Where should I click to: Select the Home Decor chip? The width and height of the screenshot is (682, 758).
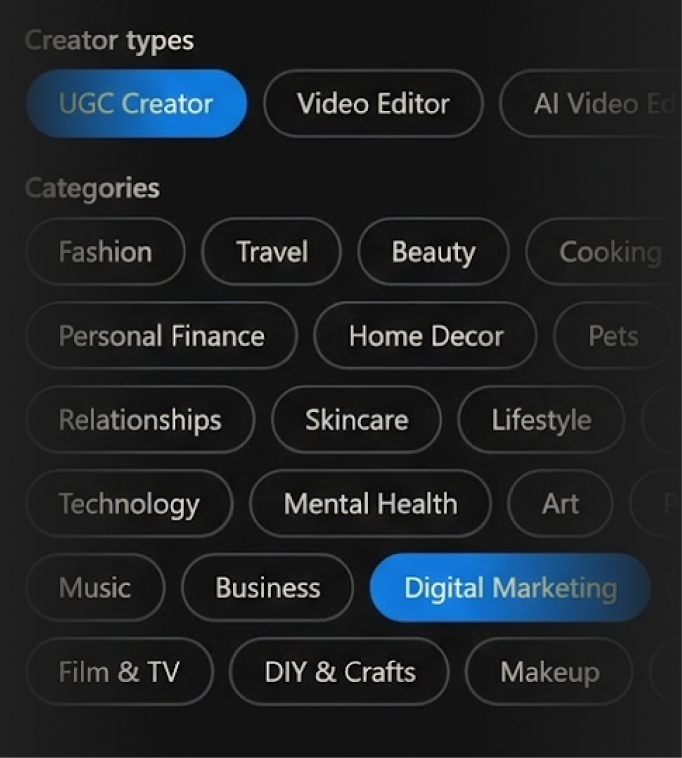(x=425, y=336)
